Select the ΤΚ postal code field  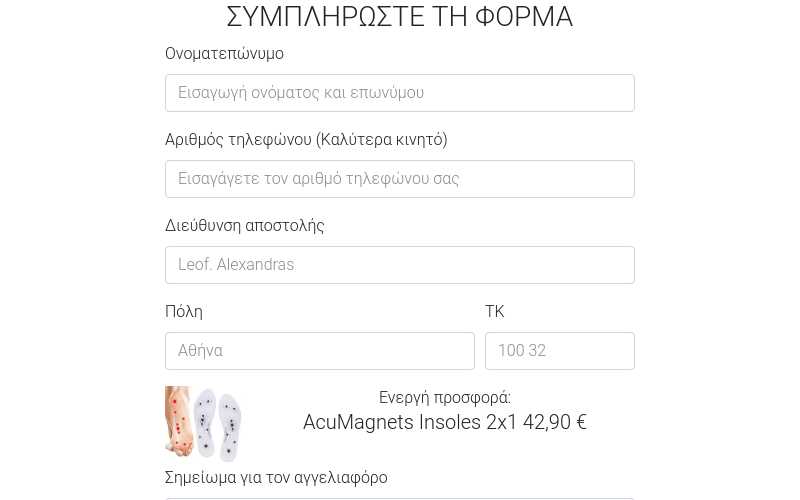[x=559, y=351]
